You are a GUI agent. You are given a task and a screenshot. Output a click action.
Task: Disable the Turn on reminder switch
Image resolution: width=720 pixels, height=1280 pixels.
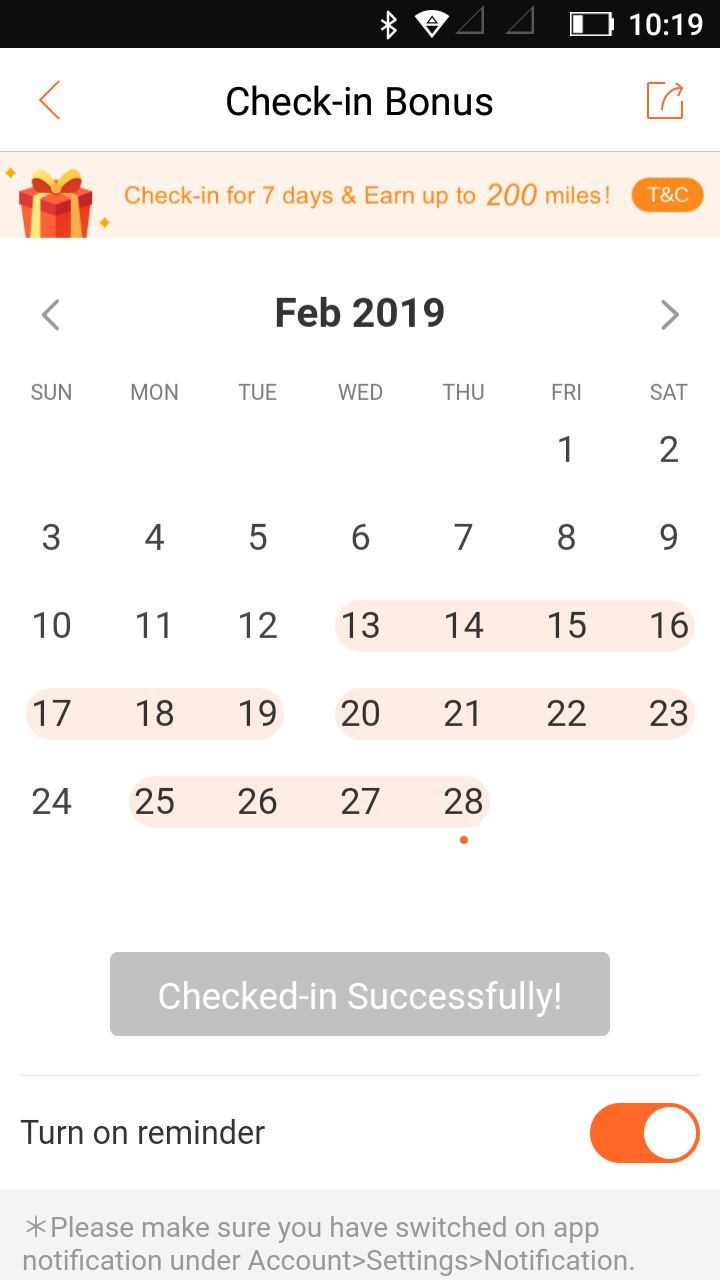click(644, 1133)
